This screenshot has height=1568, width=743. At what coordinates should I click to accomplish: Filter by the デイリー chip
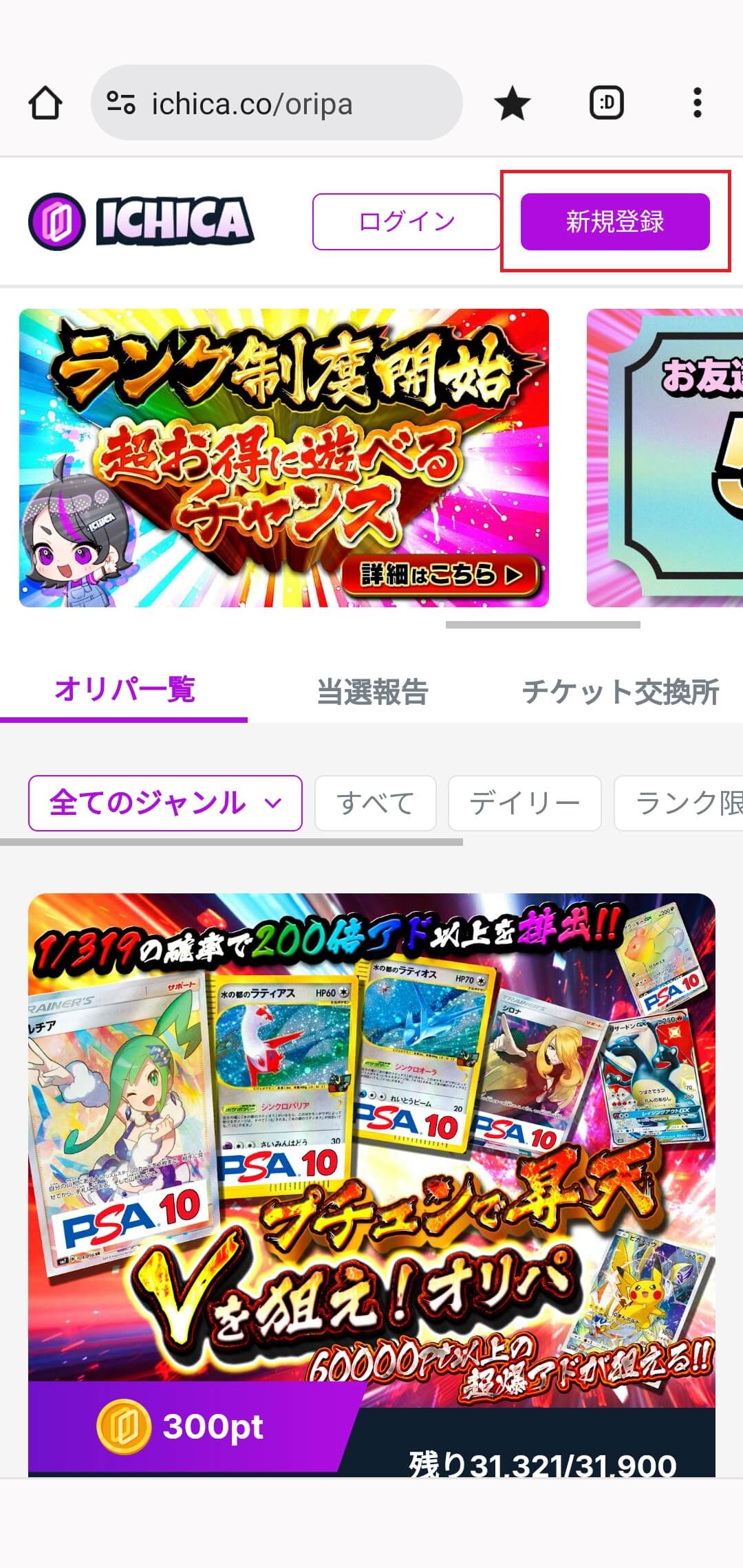coord(524,803)
